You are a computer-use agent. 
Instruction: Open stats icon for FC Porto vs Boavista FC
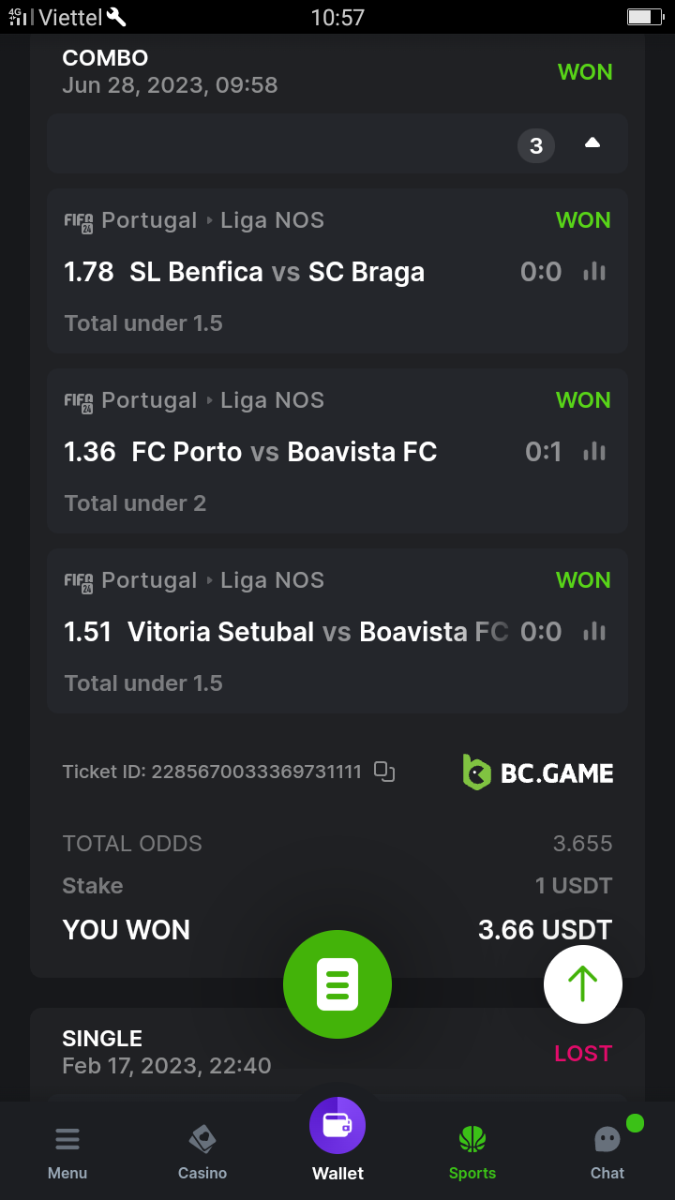[595, 452]
